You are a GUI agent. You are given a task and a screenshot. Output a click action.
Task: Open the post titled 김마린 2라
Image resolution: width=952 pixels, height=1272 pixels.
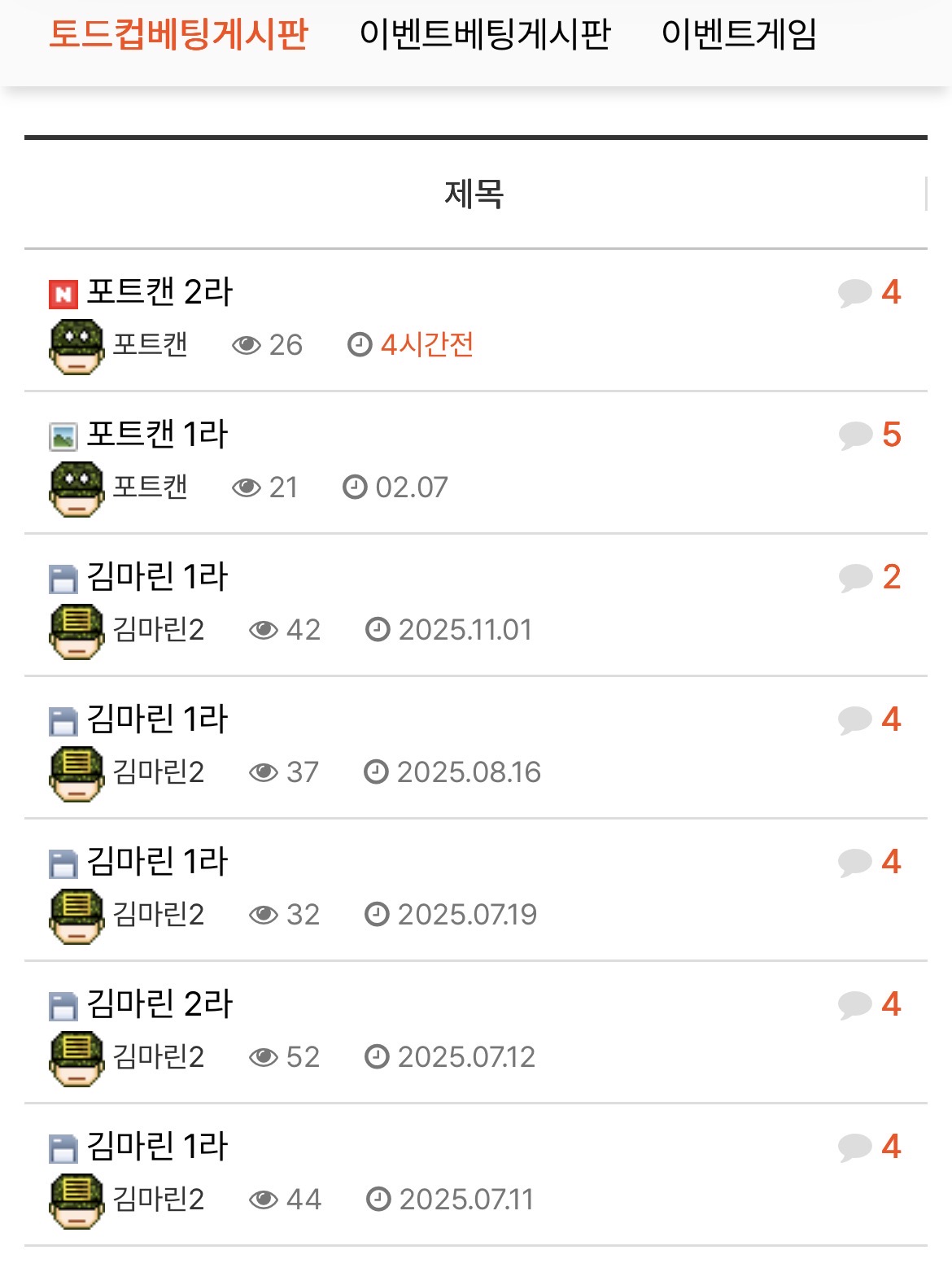point(159,1004)
